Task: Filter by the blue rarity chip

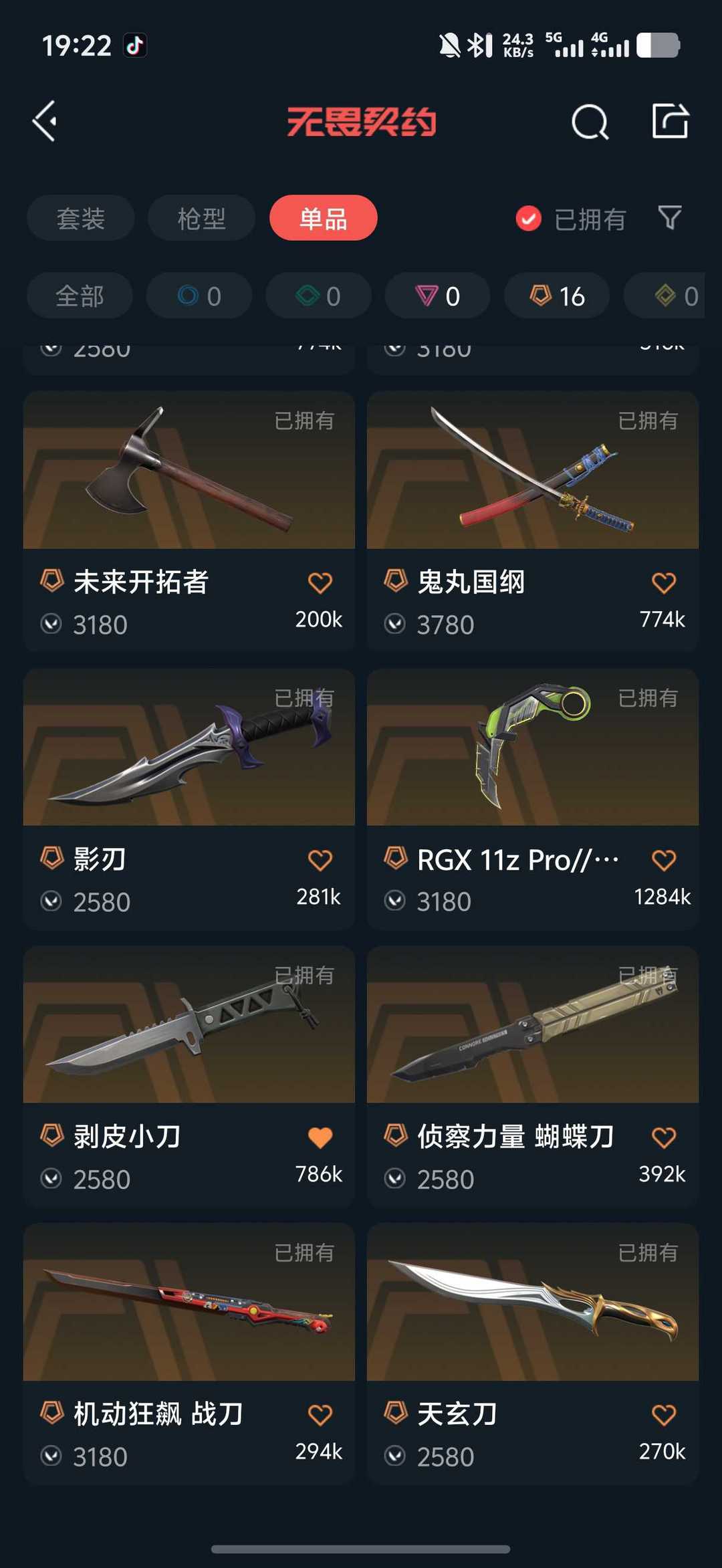Action: [199, 296]
